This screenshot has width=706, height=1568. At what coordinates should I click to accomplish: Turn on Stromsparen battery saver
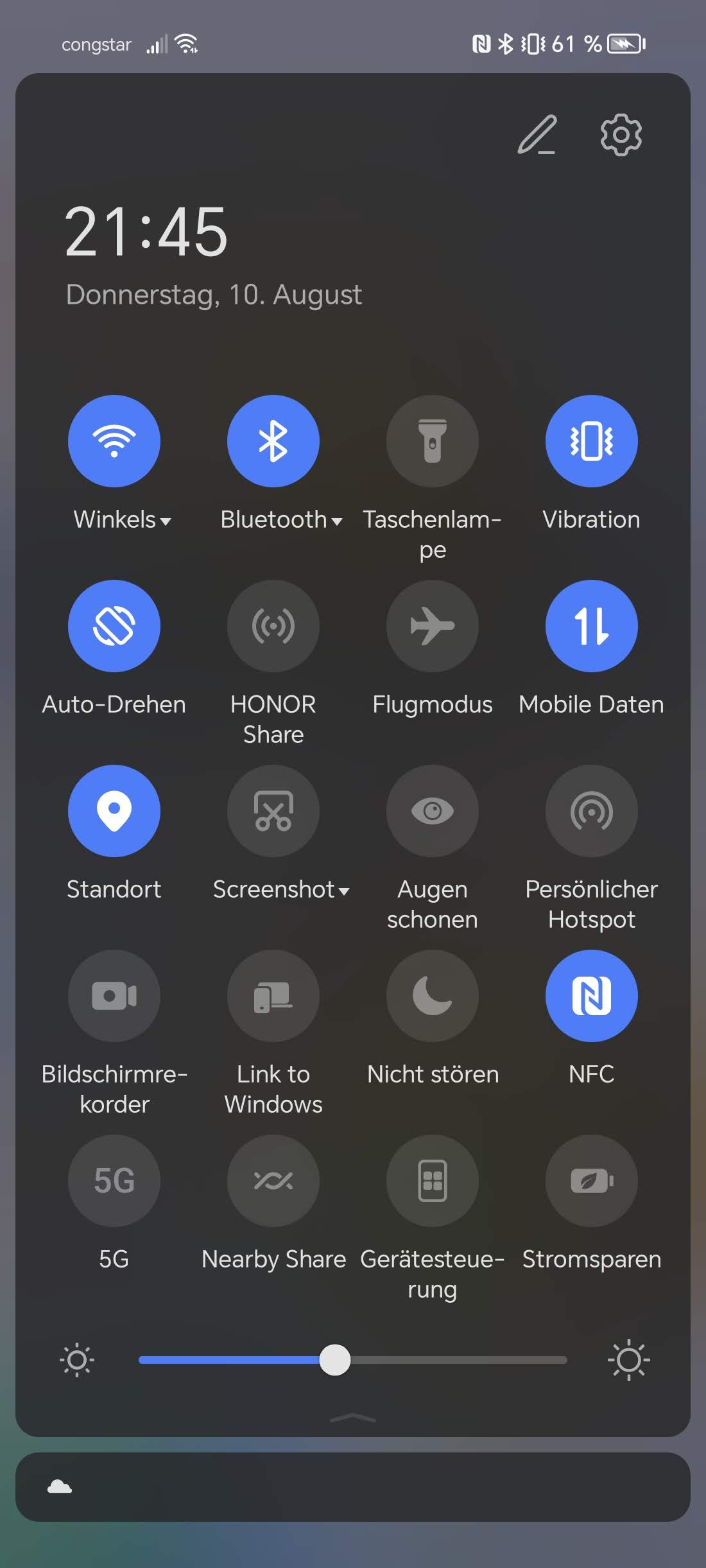[592, 1181]
